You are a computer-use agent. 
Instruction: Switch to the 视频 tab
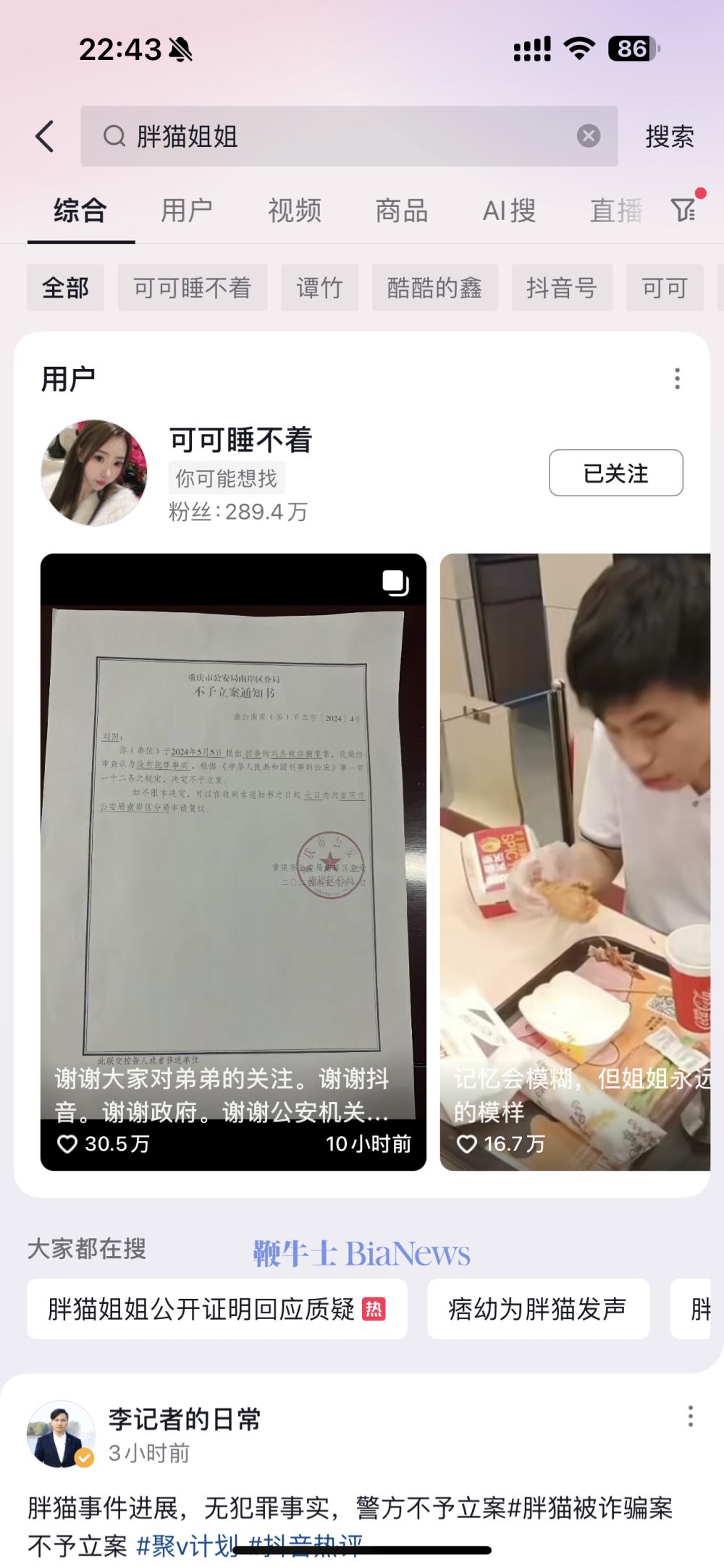[294, 211]
